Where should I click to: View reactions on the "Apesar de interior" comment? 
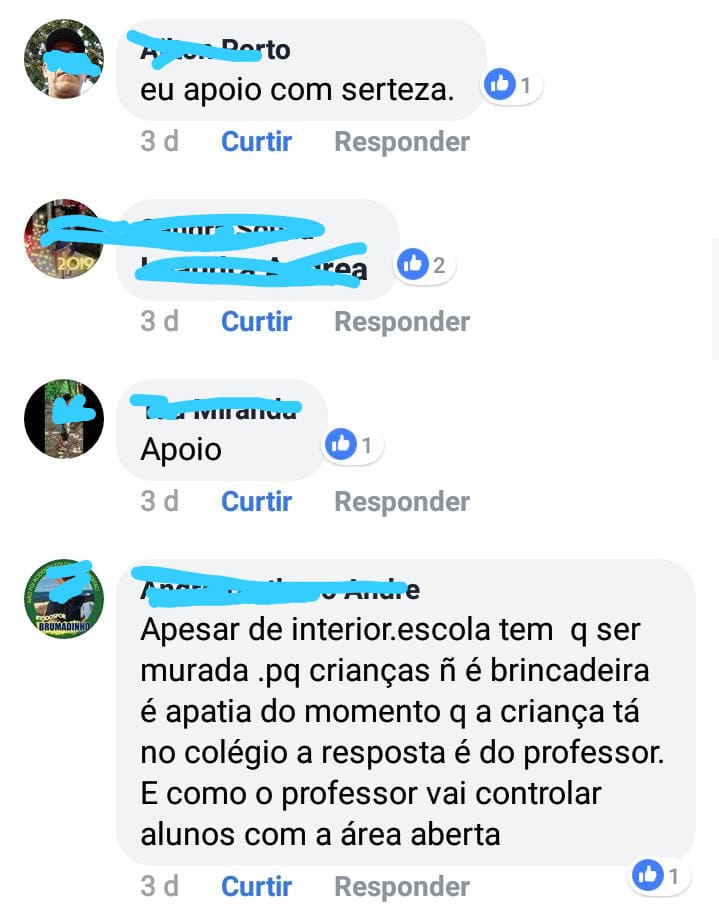660,877
